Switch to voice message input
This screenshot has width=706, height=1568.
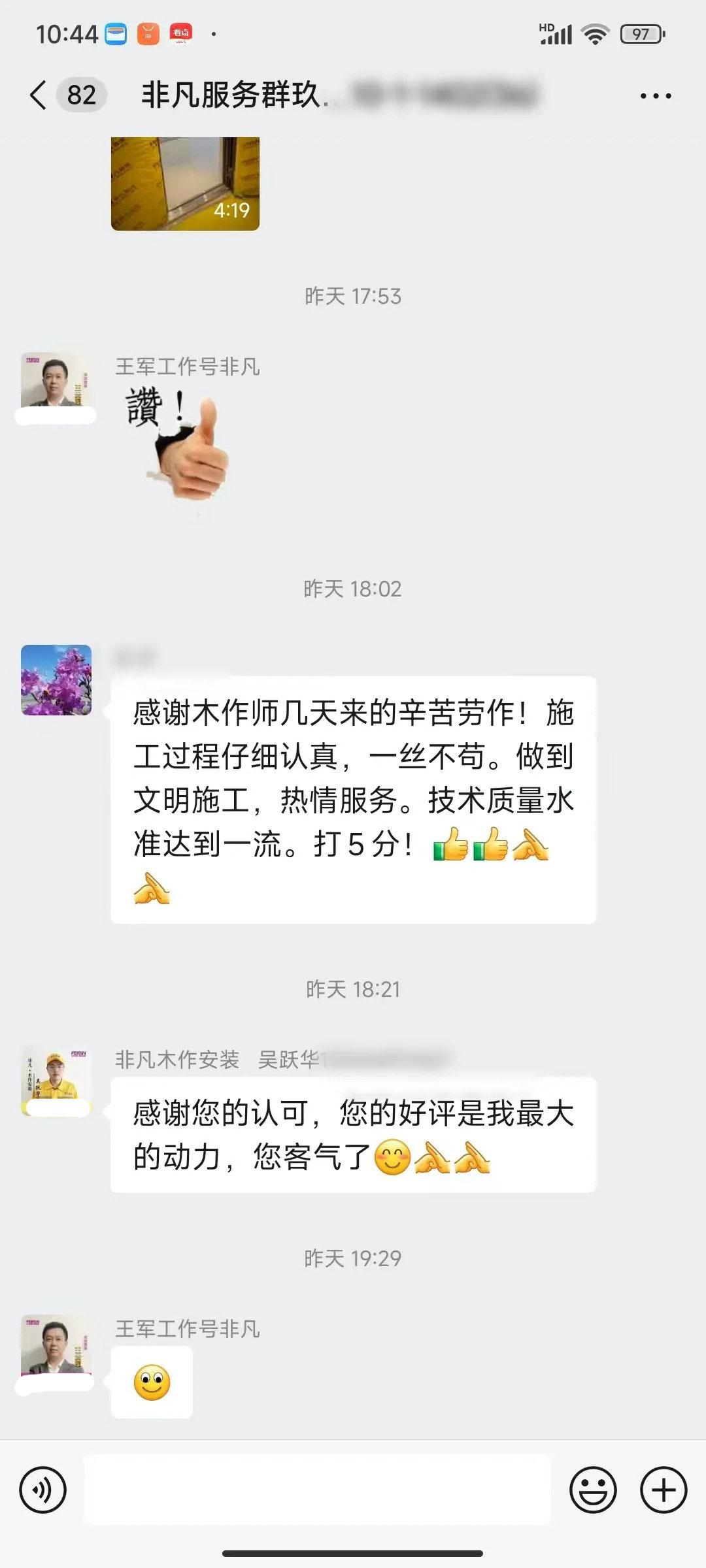[43, 1490]
